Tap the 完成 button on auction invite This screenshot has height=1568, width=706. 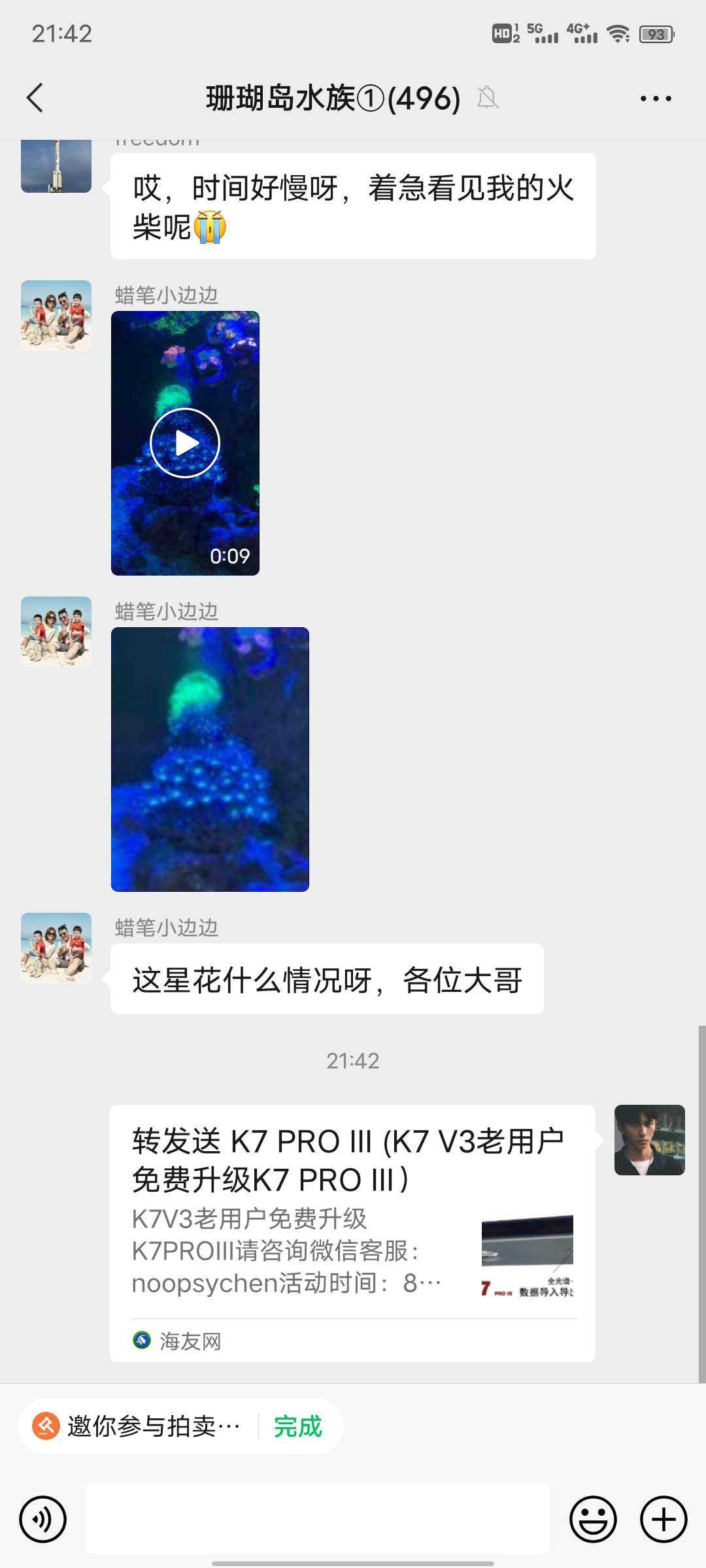click(x=297, y=1426)
